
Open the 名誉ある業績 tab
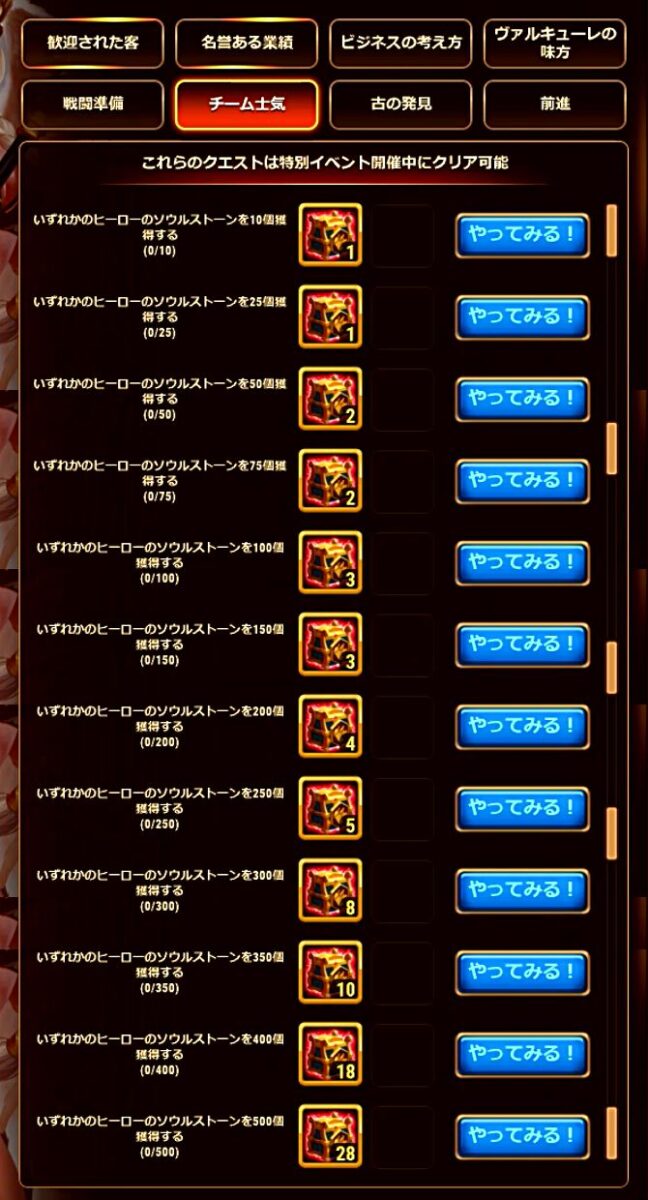click(x=246, y=44)
